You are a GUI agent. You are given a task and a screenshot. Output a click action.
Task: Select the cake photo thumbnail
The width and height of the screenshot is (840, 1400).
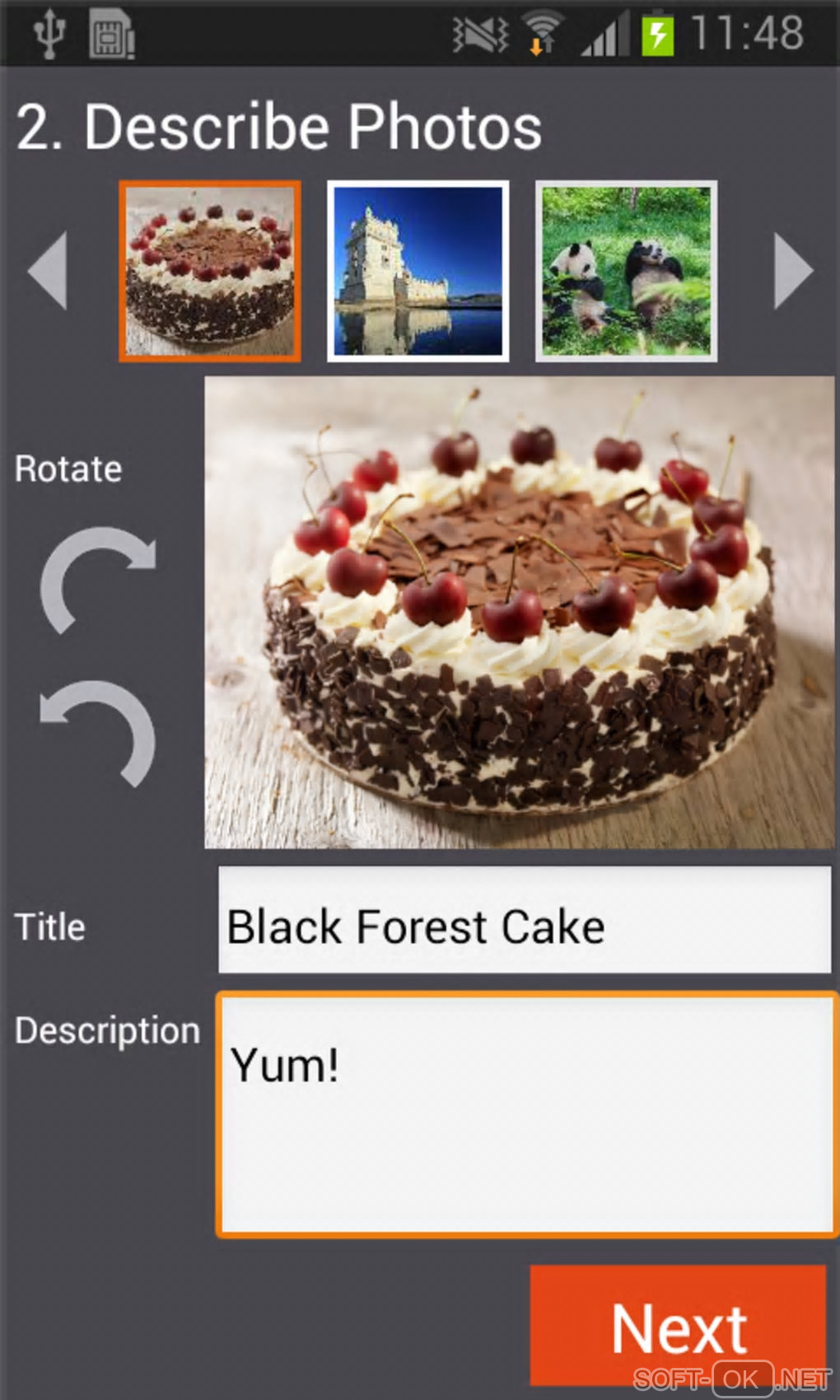[210, 271]
